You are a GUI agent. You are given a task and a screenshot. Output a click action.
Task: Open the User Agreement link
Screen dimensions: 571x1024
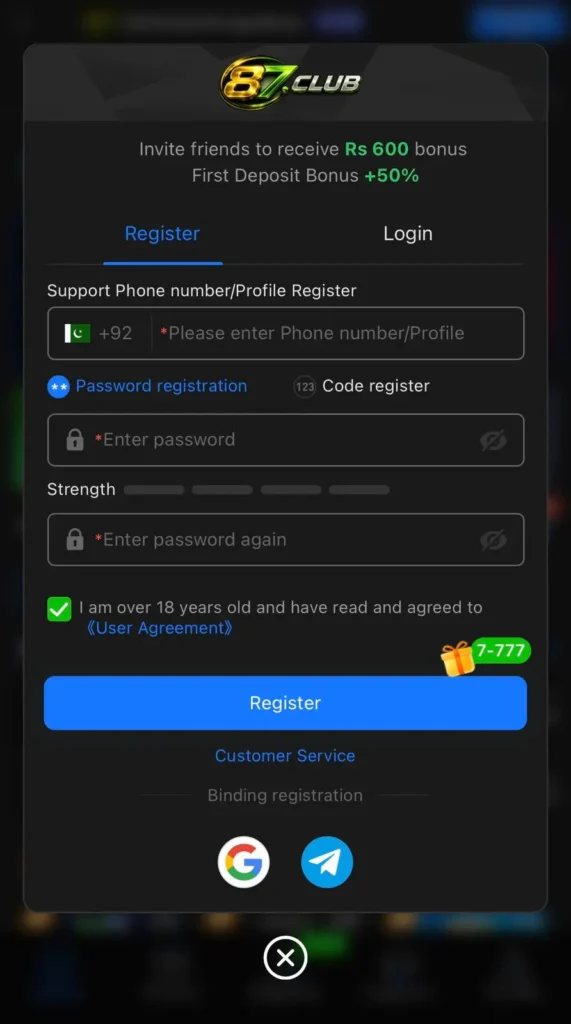click(x=159, y=628)
